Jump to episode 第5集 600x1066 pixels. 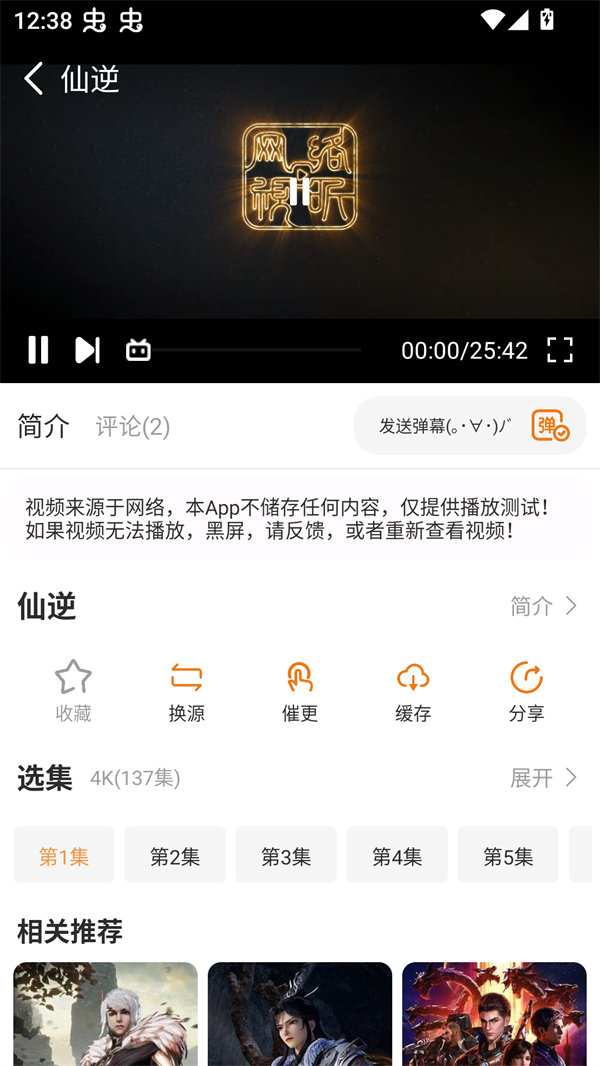tap(508, 856)
